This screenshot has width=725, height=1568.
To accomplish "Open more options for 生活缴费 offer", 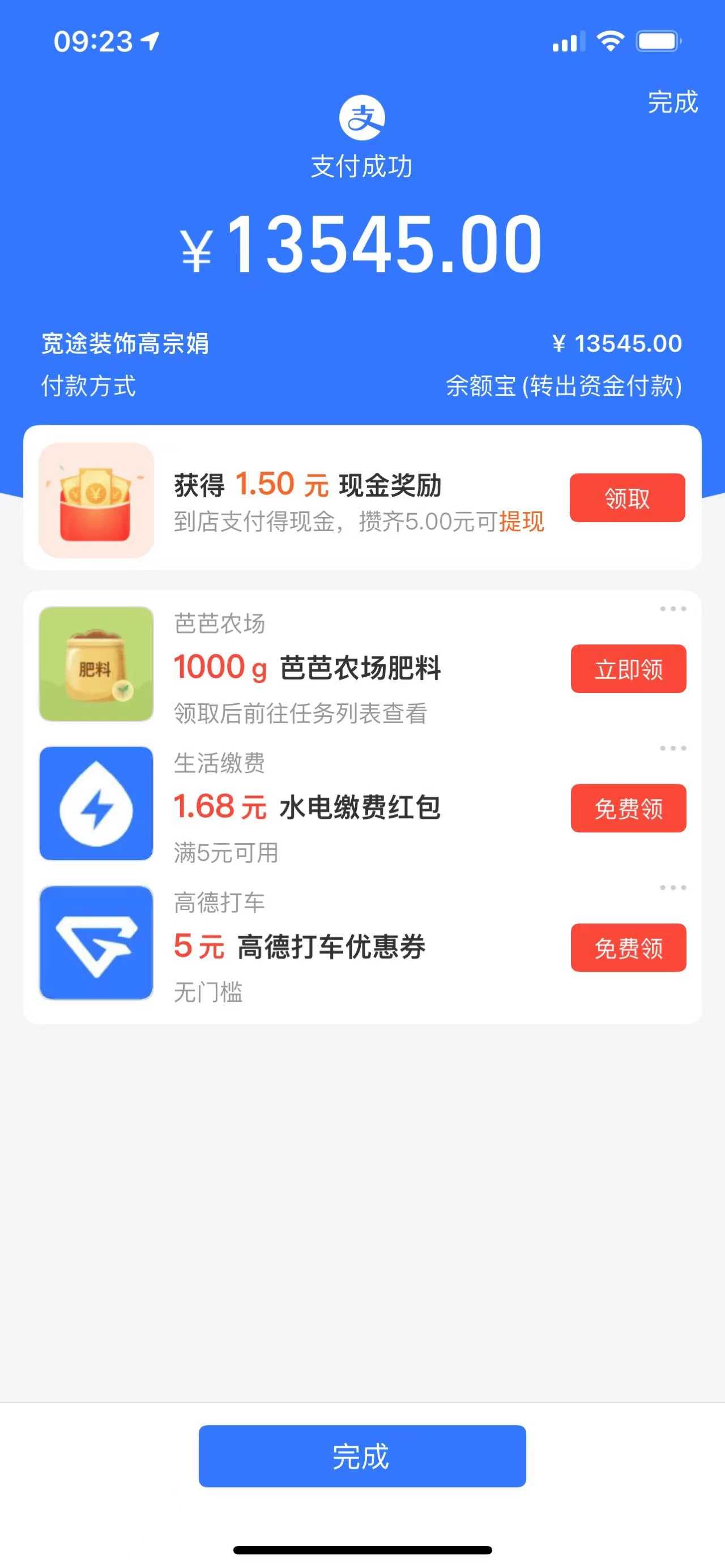I will coord(673,748).
